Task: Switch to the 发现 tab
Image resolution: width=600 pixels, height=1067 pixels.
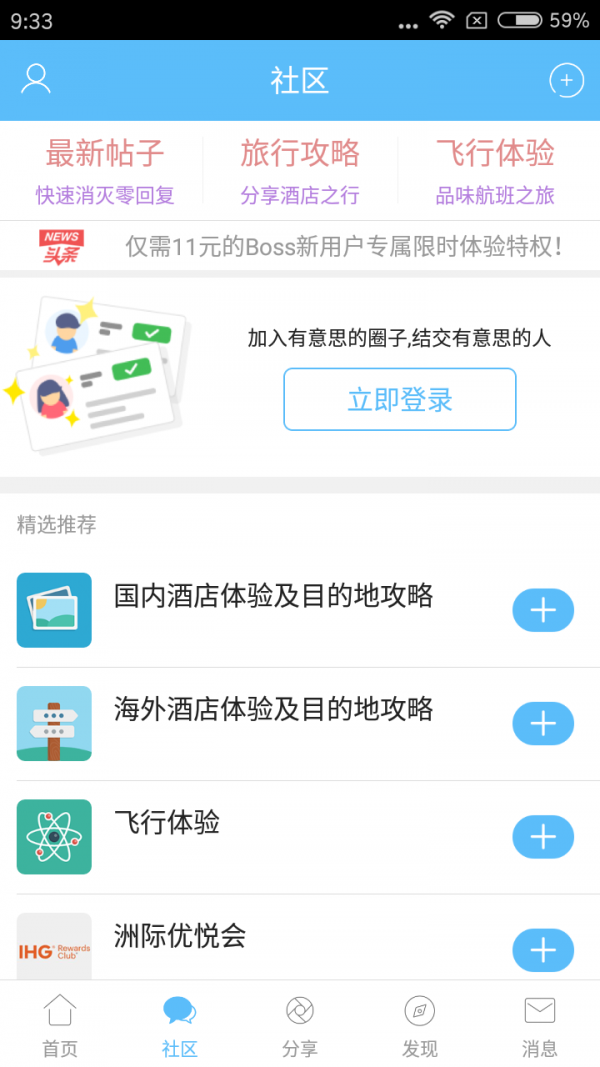Action: (x=420, y=1024)
